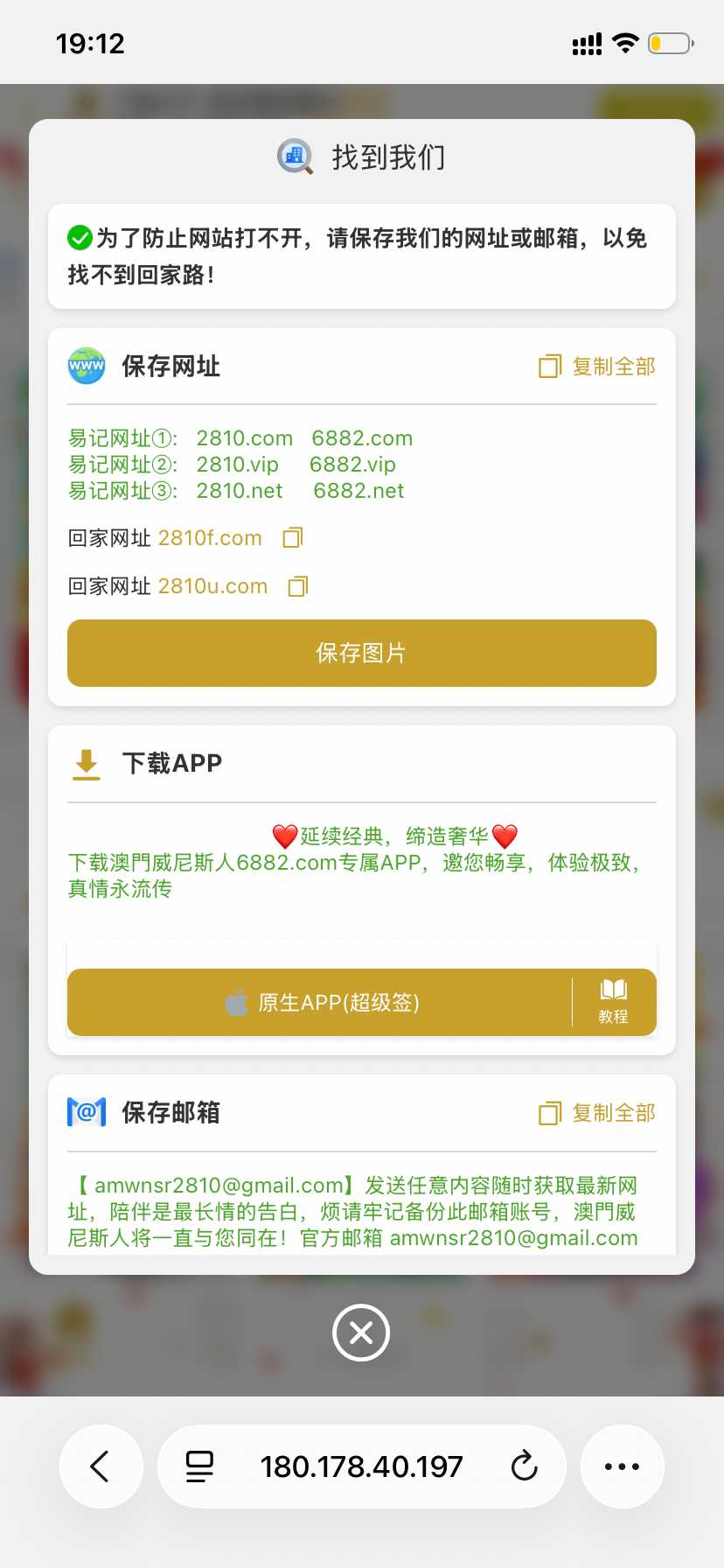Copy the 2810u.com home address
Screen dimensions: 724x1568
(298, 586)
